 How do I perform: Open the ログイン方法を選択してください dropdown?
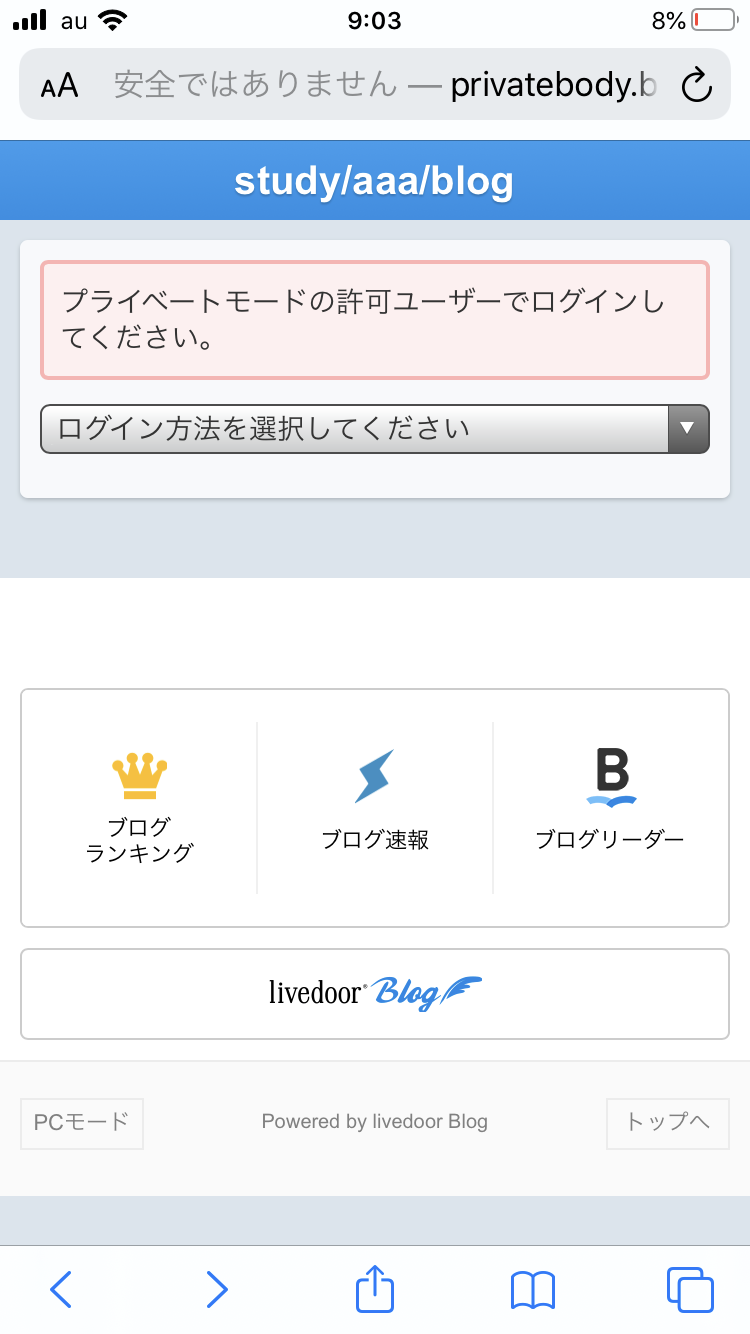point(374,429)
